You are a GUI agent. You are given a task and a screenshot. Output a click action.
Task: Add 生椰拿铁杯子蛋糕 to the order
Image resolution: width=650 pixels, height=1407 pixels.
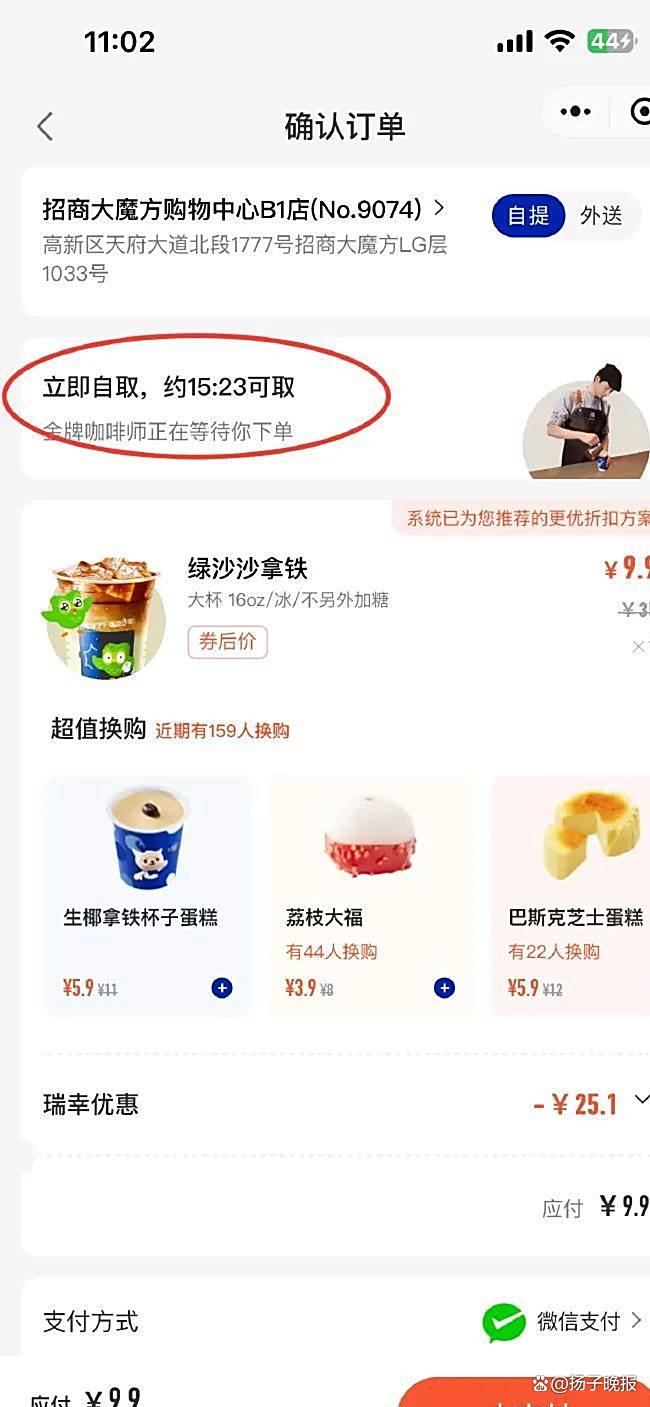(x=222, y=988)
